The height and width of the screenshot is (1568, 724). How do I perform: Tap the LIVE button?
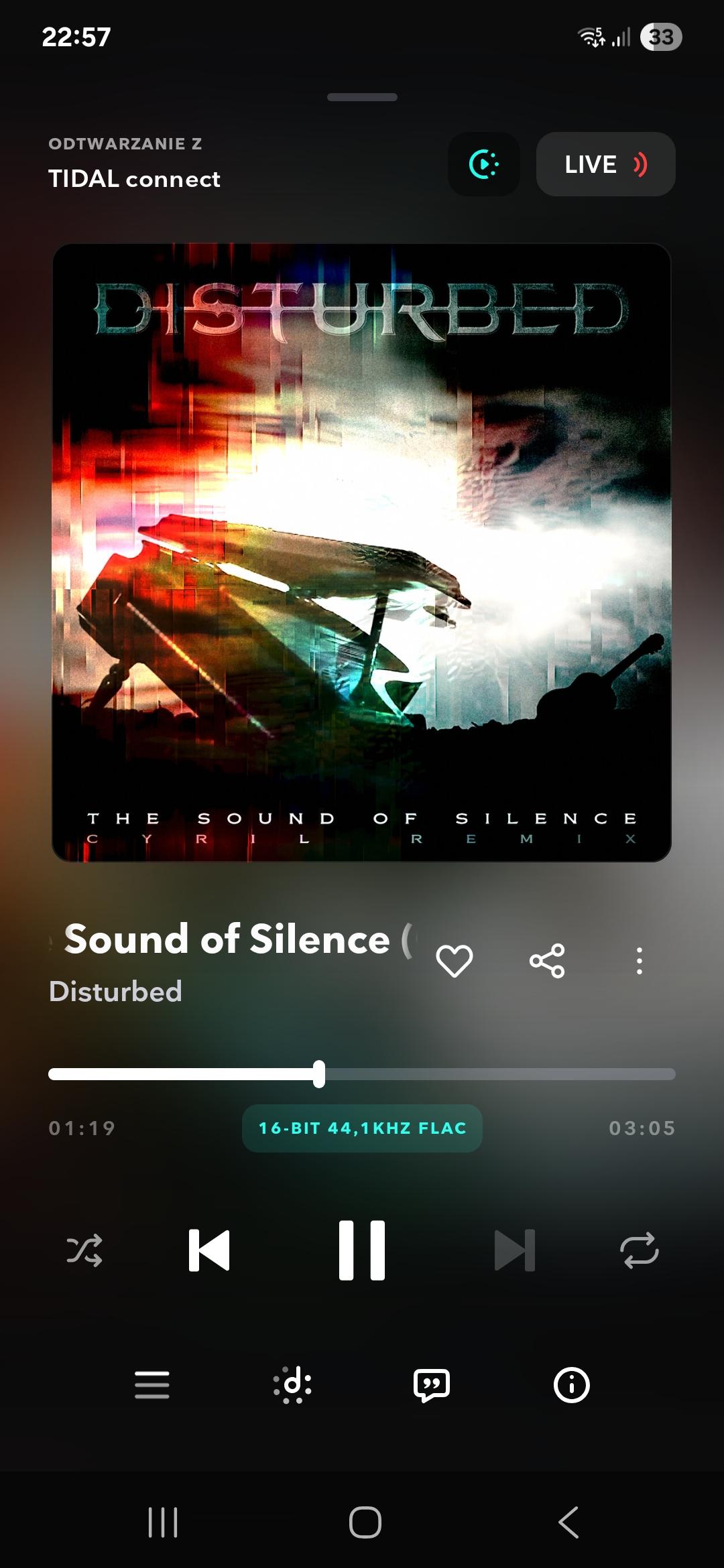(605, 164)
